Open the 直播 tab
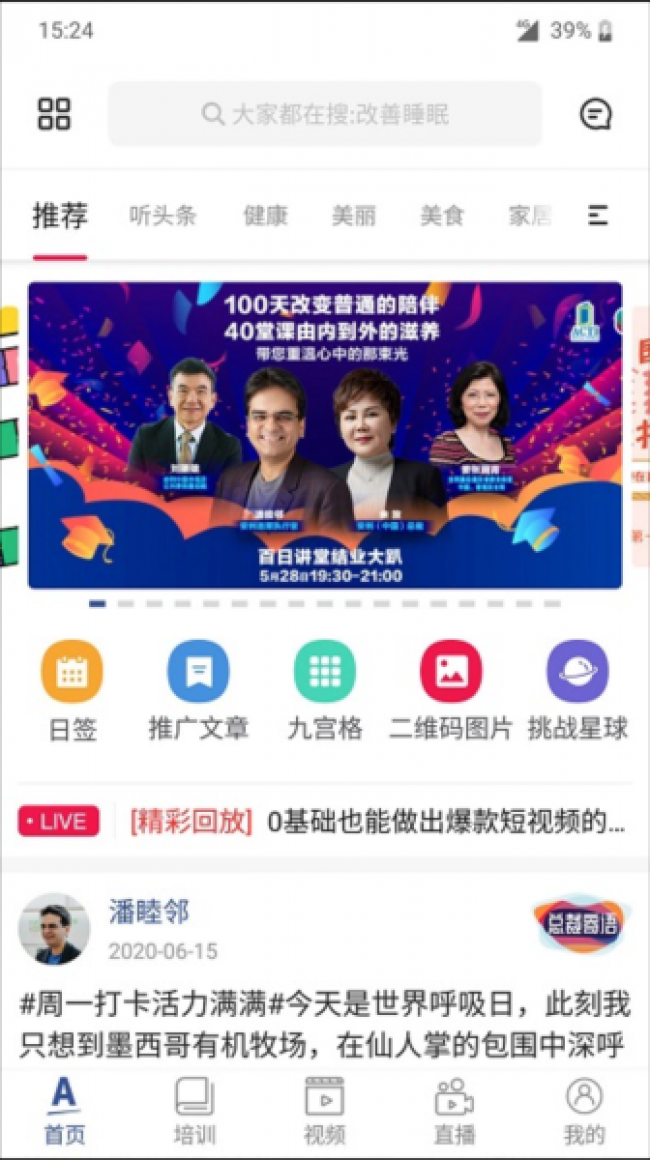The image size is (650, 1160). point(454,1110)
